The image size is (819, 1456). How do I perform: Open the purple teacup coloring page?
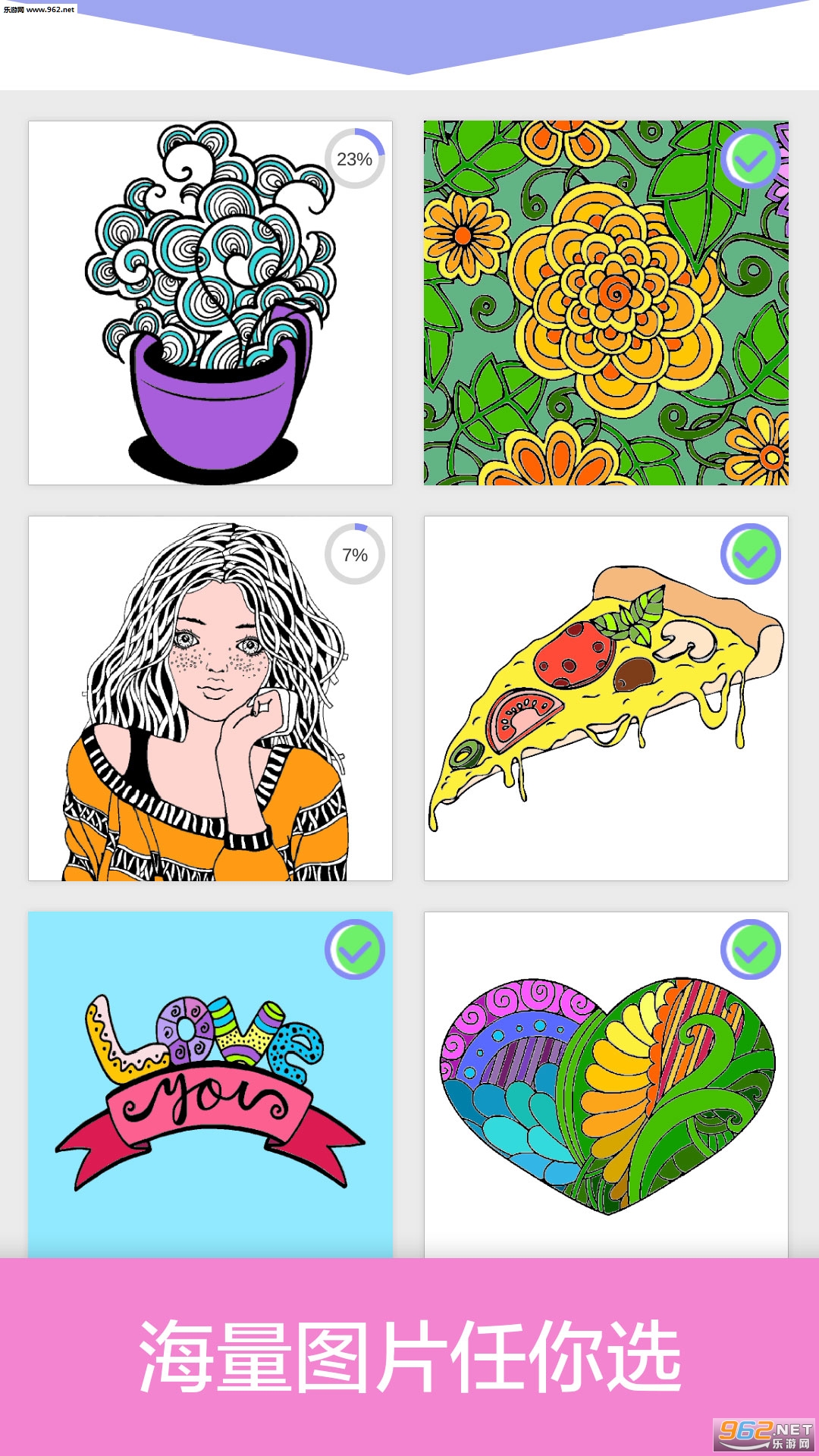click(x=210, y=303)
